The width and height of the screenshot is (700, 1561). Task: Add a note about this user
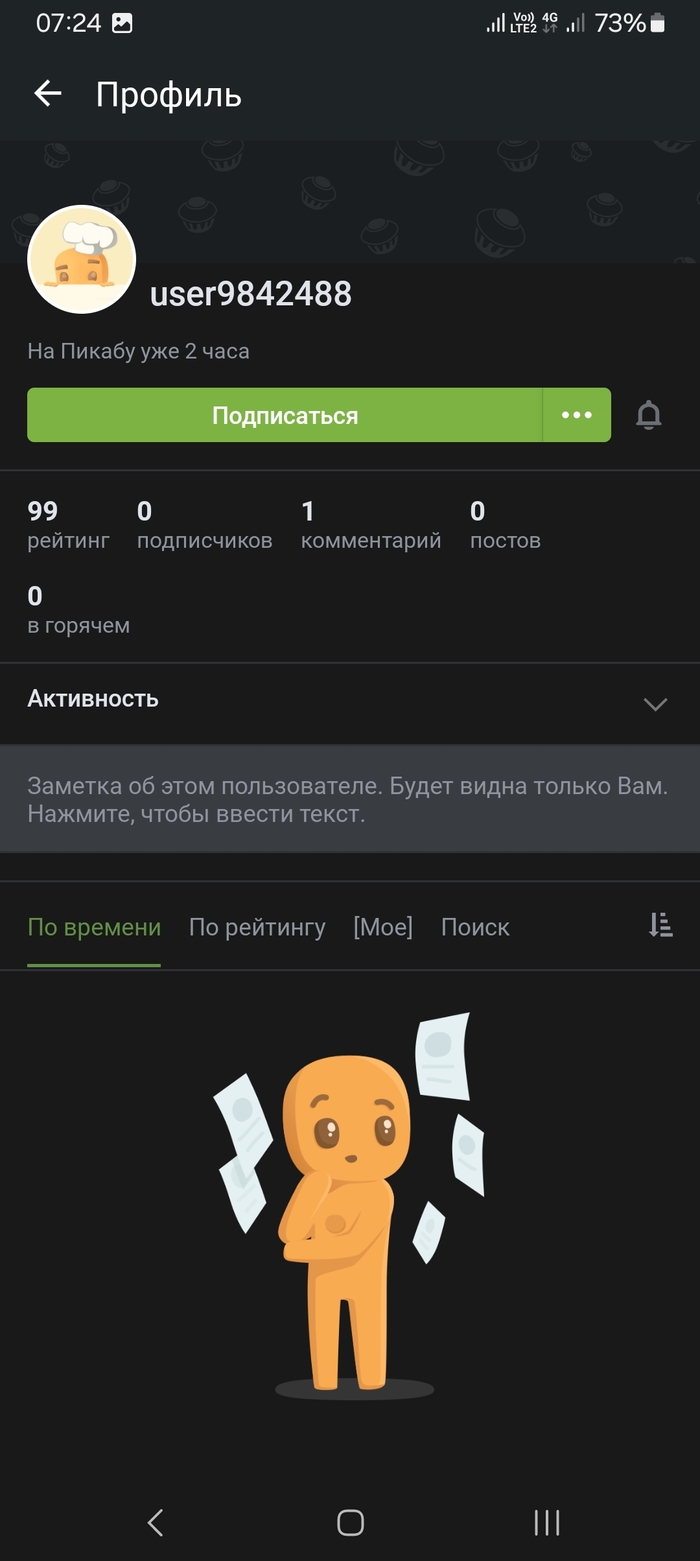pyautogui.click(x=348, y=799)
